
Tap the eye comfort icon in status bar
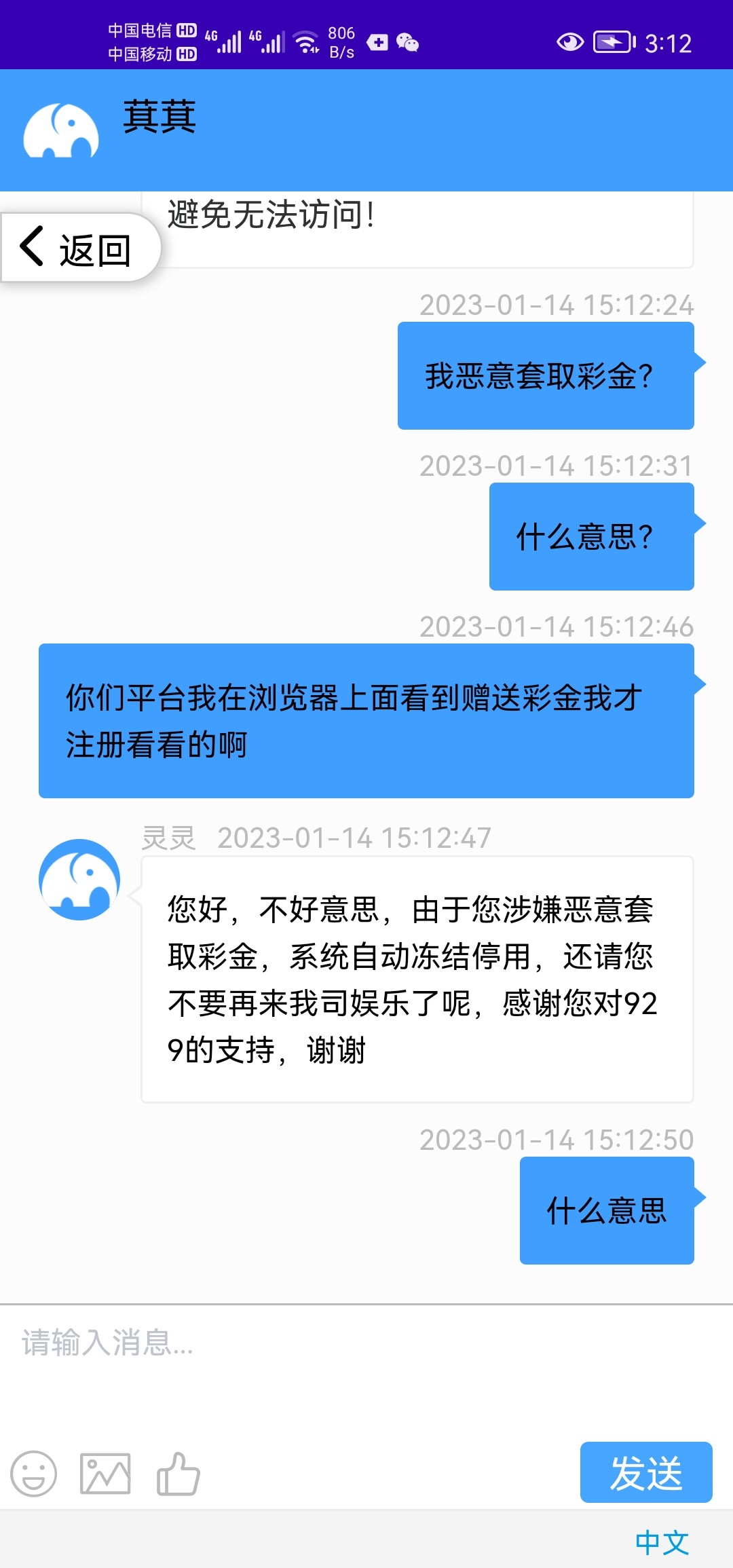click(x=569, y=42)
